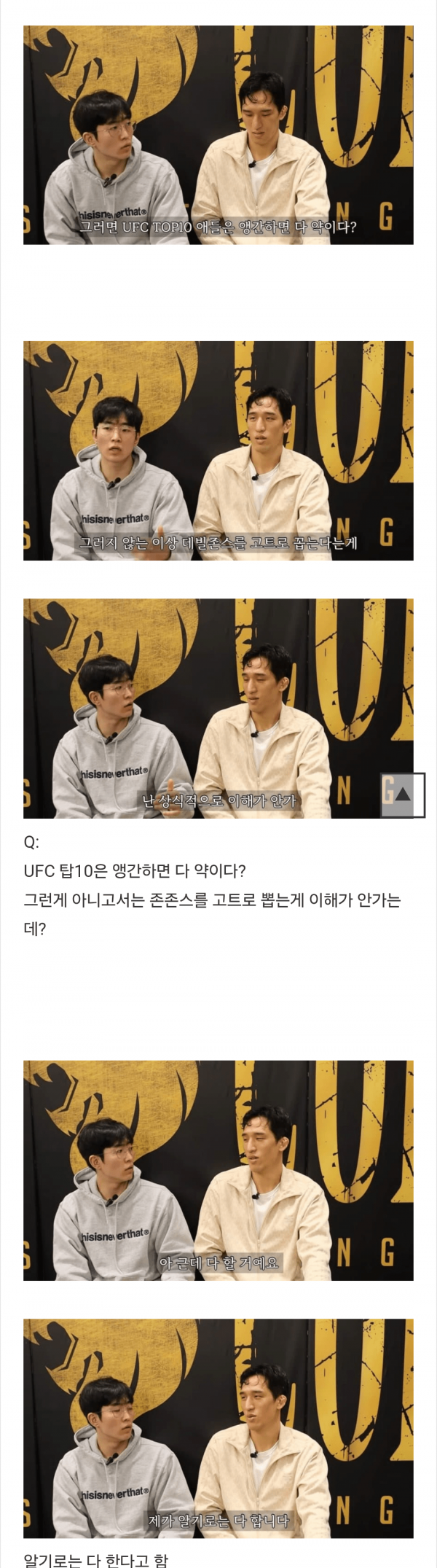Tap the scroll-to-top arrow button

[x=403, y=795]
